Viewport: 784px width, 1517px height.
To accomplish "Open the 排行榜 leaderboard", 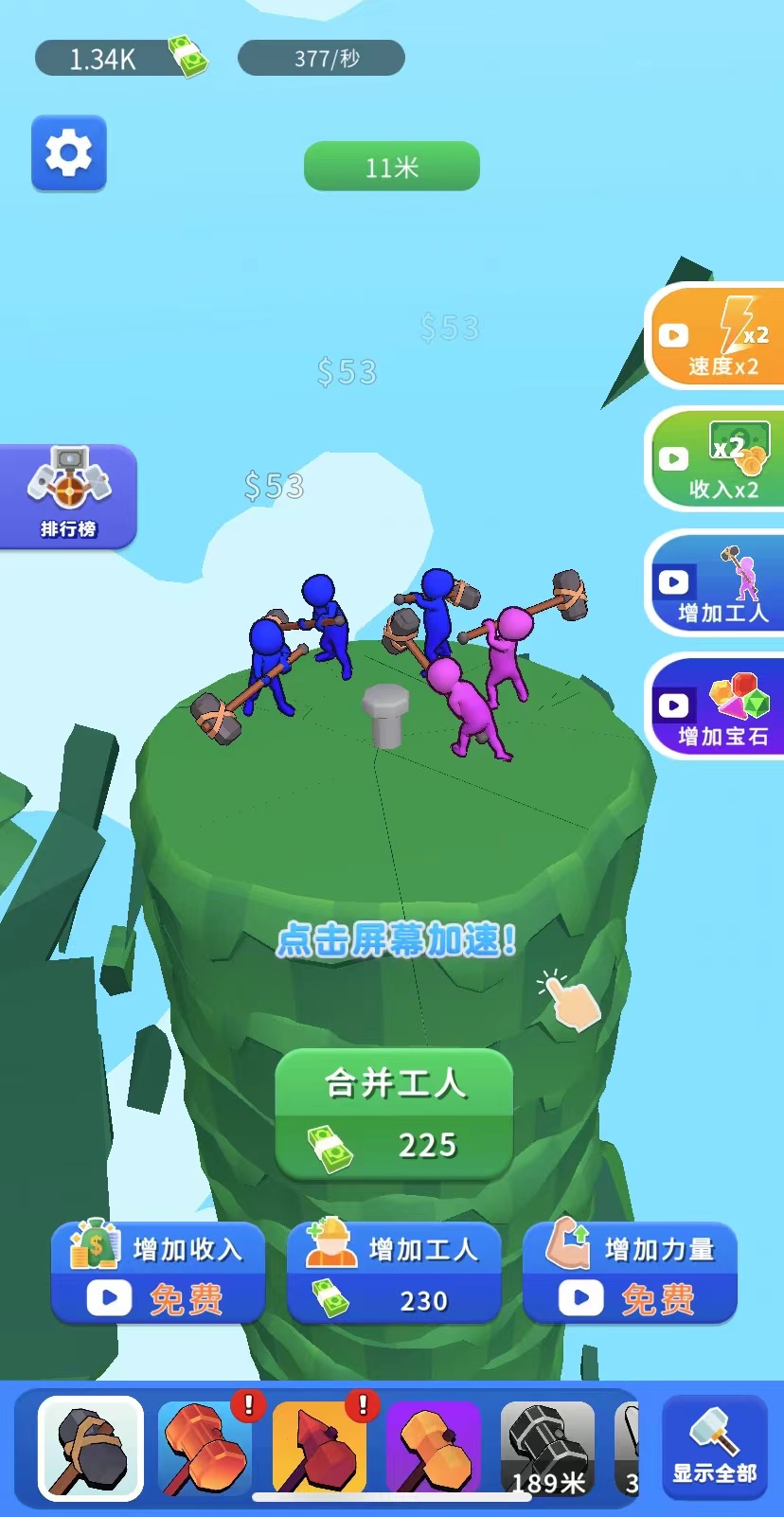I will 68,496.
